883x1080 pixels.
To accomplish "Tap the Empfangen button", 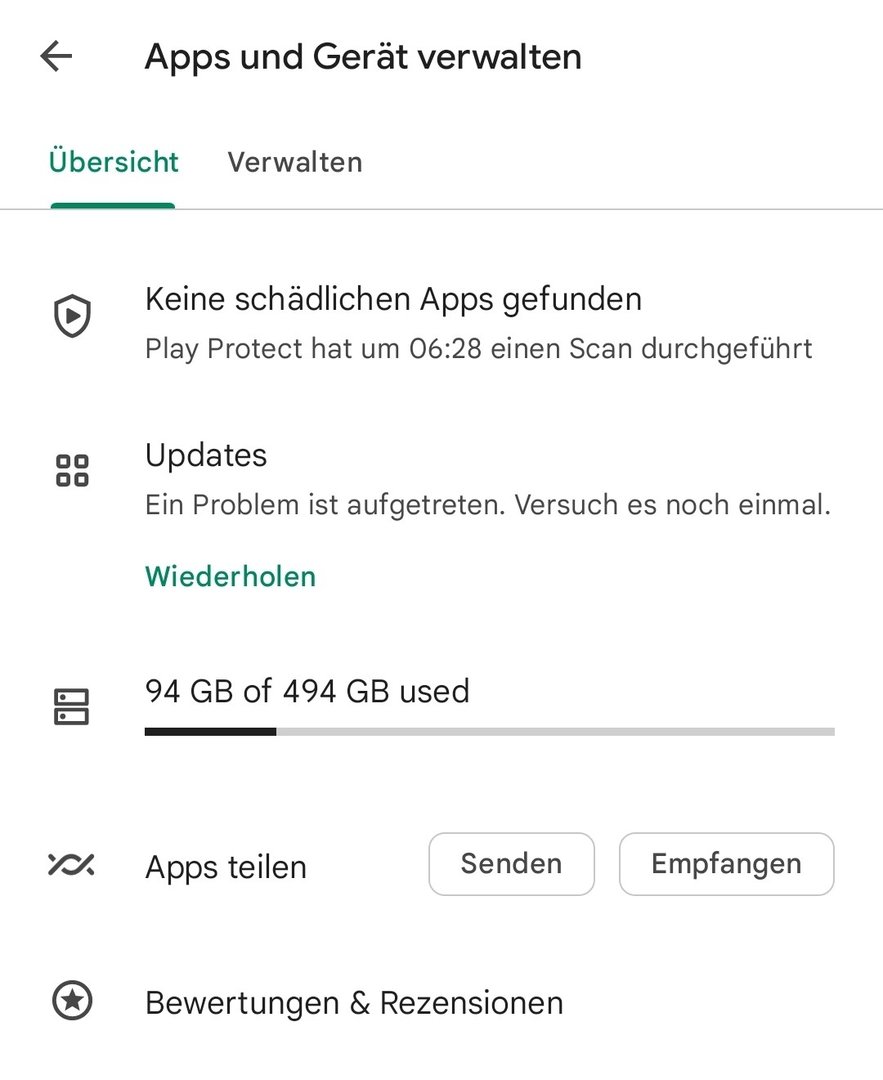I will pyautogui.click(x=726, y=864).
